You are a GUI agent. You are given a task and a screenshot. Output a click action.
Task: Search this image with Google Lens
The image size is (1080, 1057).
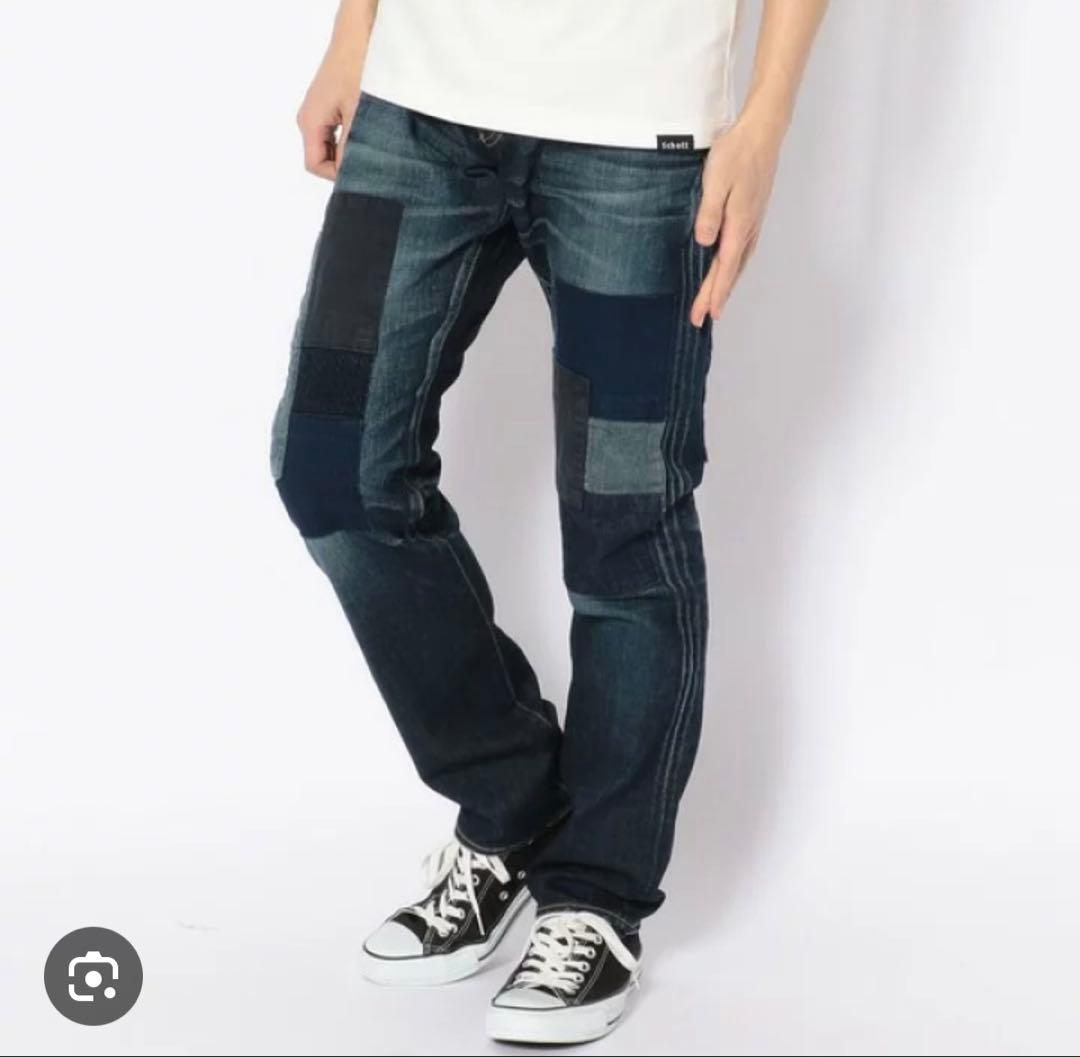click(93, 976)
